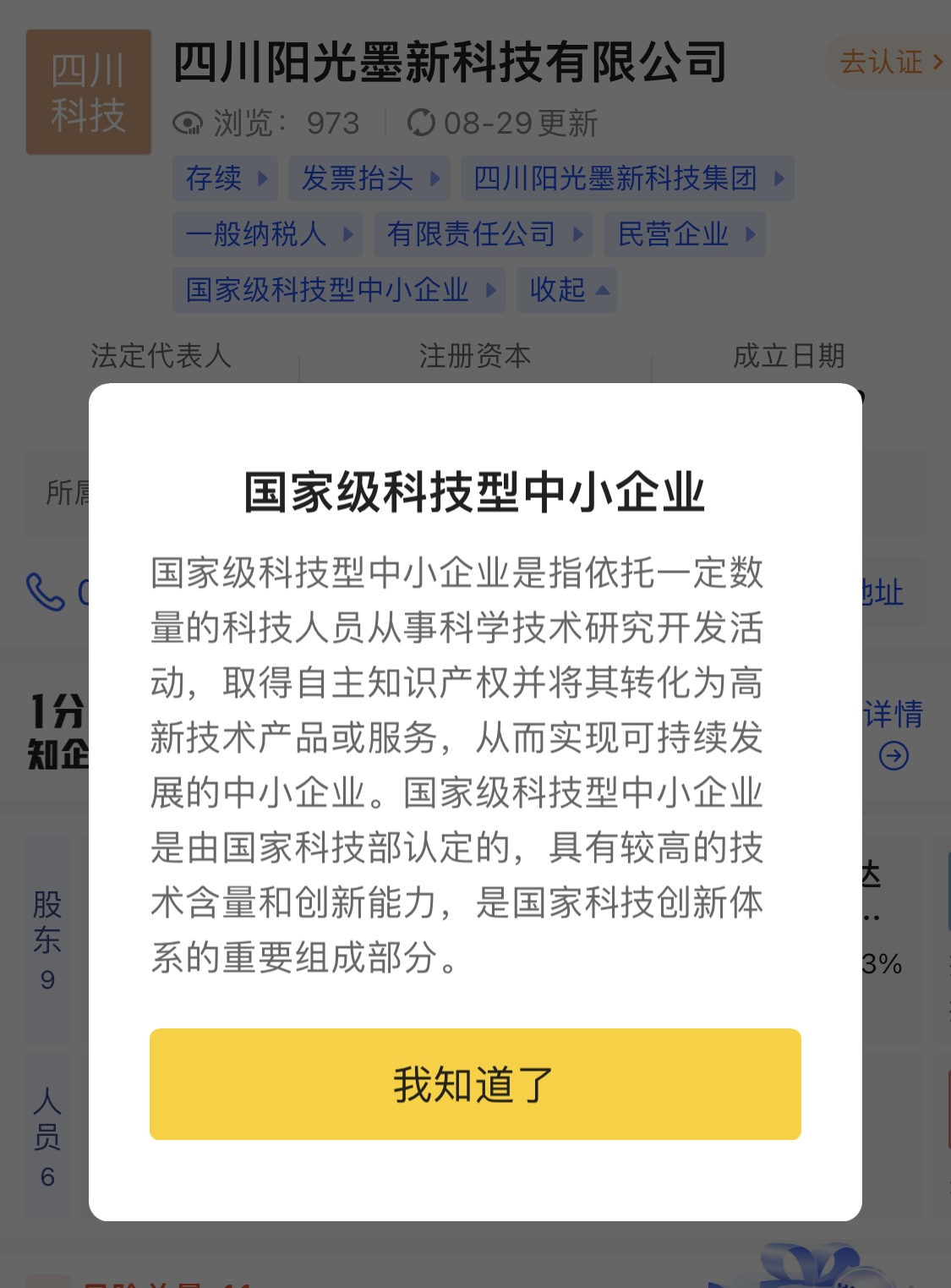This screenshot has height=1288, width=951.
Task: Open 发票抬头 invoice header tag
Action: pos(369,178)
